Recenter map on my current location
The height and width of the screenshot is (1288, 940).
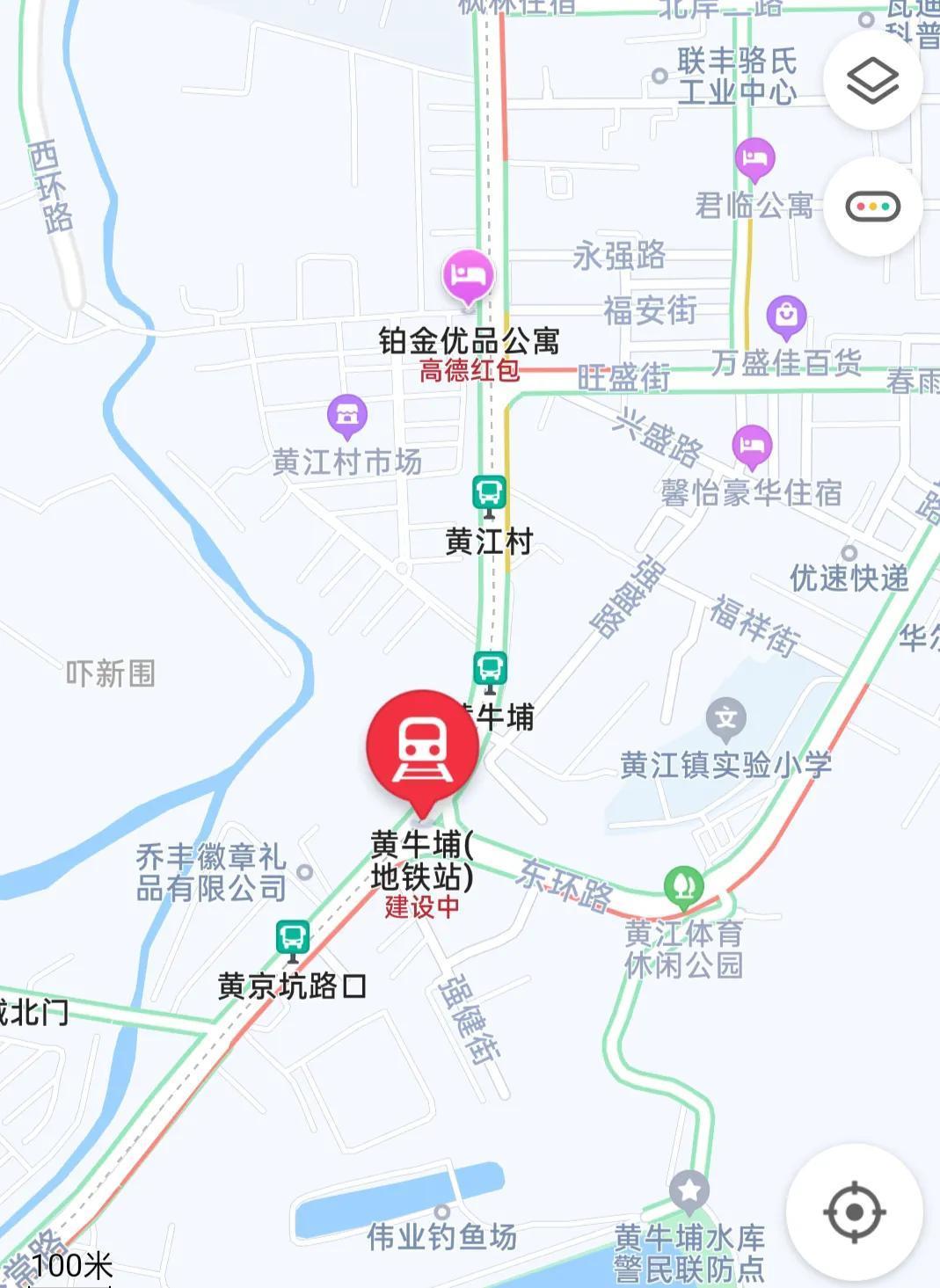point(854,1212)
